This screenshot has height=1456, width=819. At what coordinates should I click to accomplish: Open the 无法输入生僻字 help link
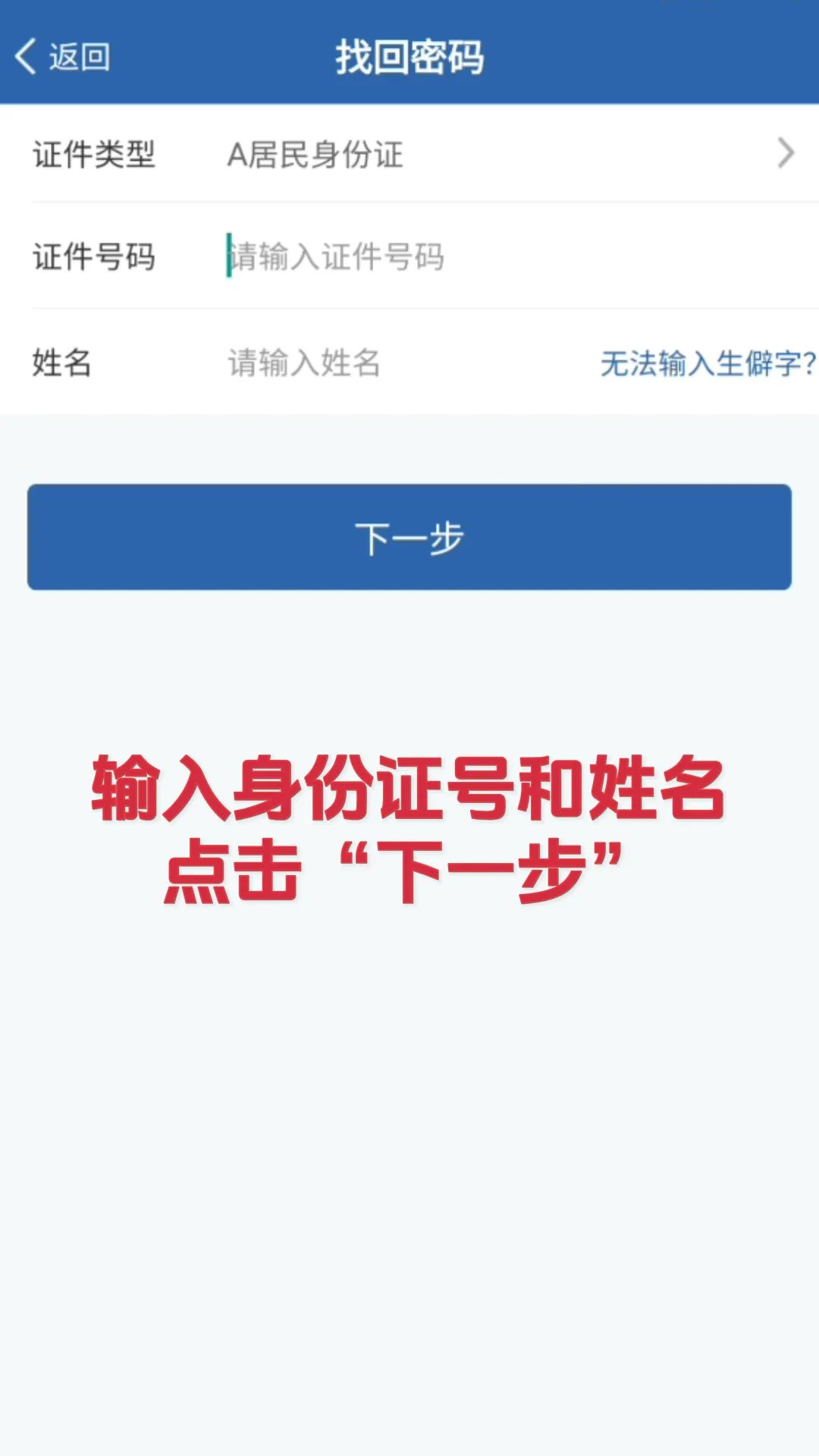pyautogui.click(x=705, y=364)
